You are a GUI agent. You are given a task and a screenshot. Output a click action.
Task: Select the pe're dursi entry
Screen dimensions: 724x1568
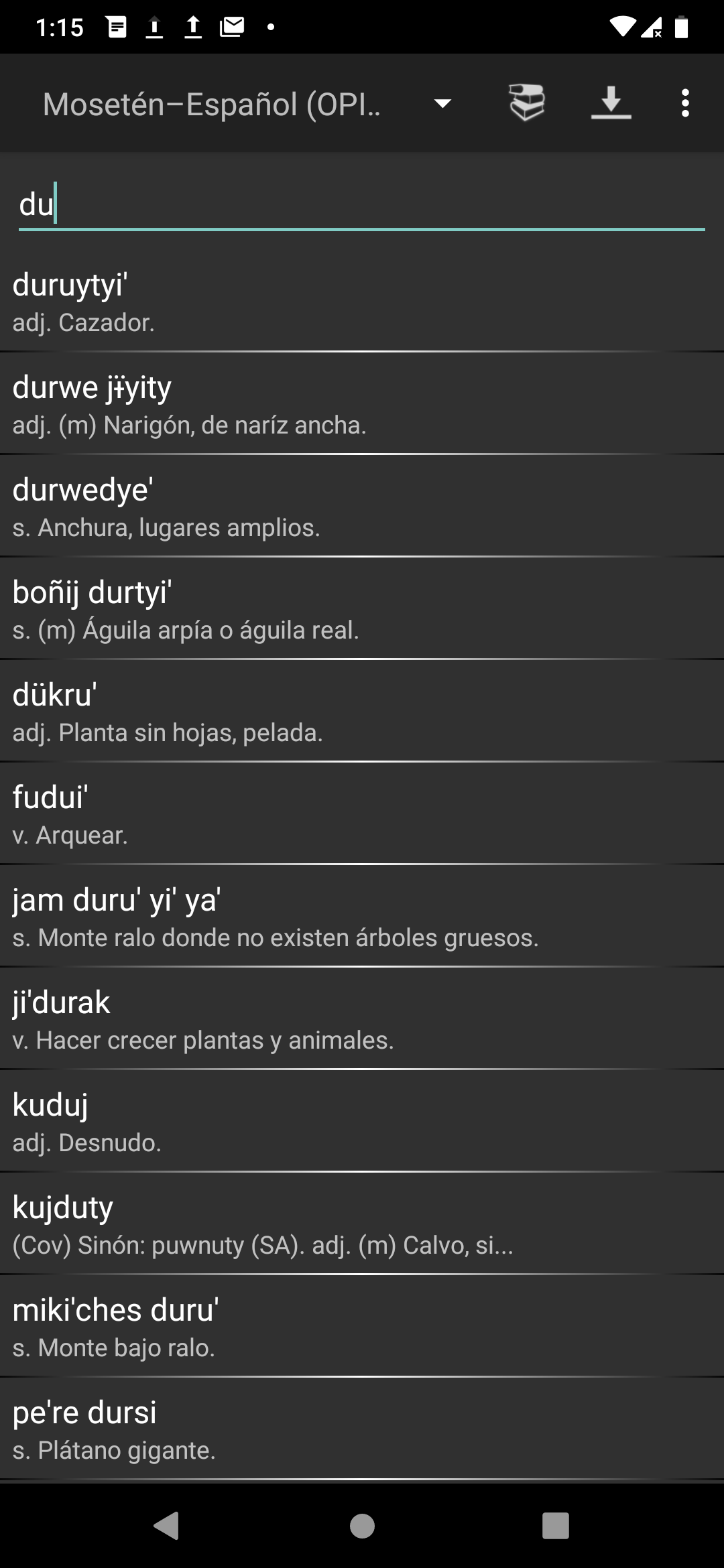(x=362, y=1429)
